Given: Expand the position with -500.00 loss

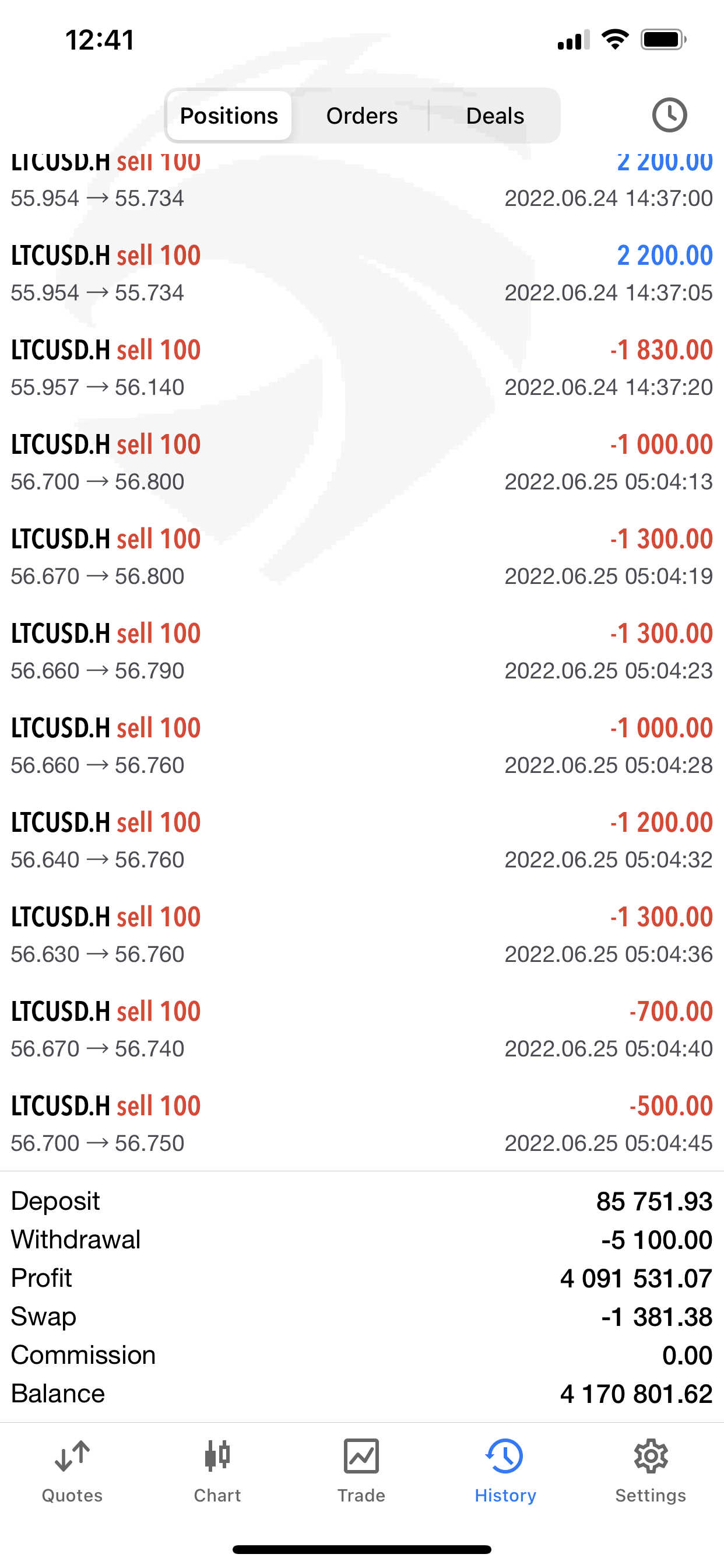Looking at the screenshot, I should pyautogui.click(x=362, y=1122).
